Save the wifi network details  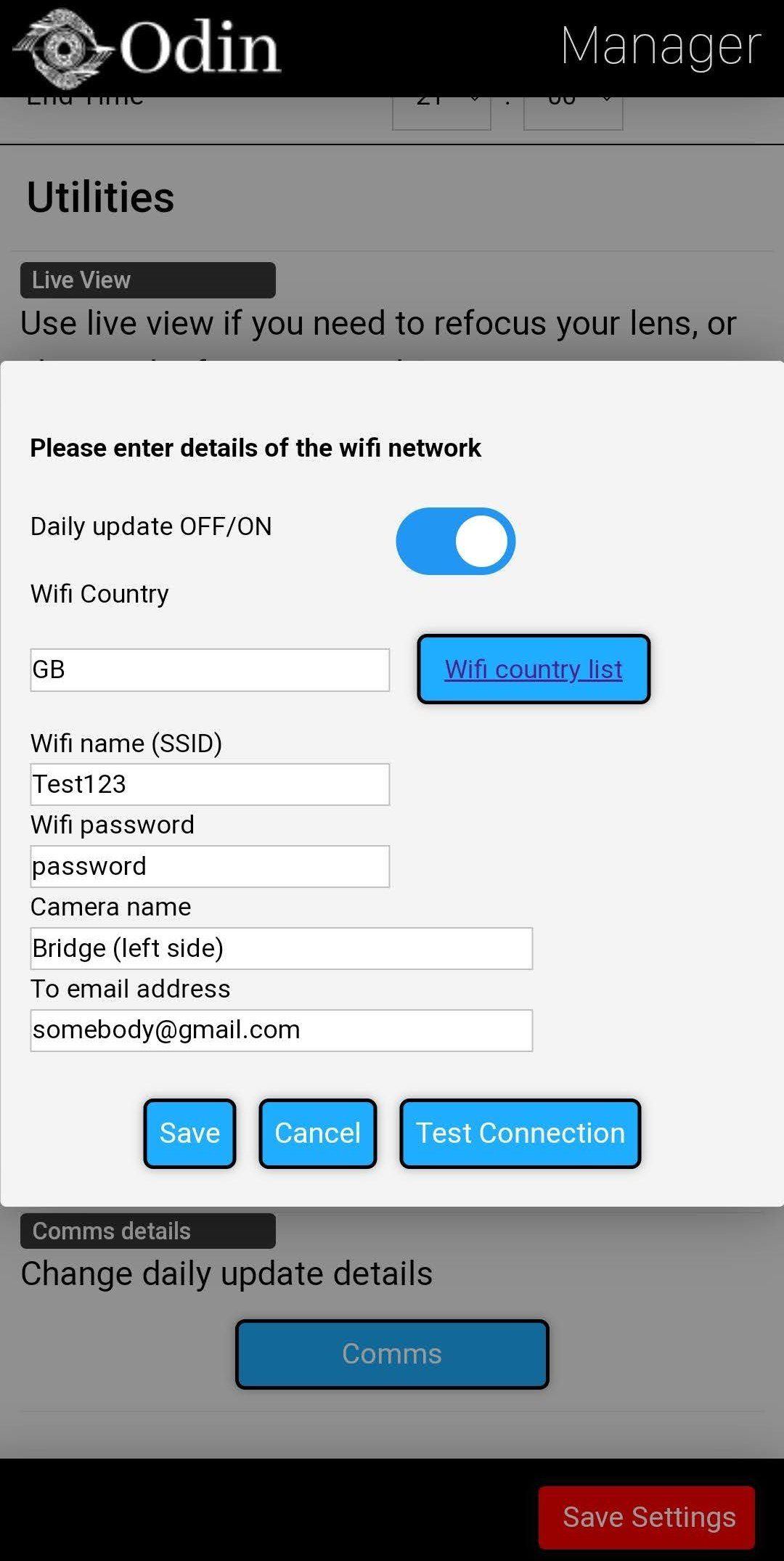point(189,1133)
